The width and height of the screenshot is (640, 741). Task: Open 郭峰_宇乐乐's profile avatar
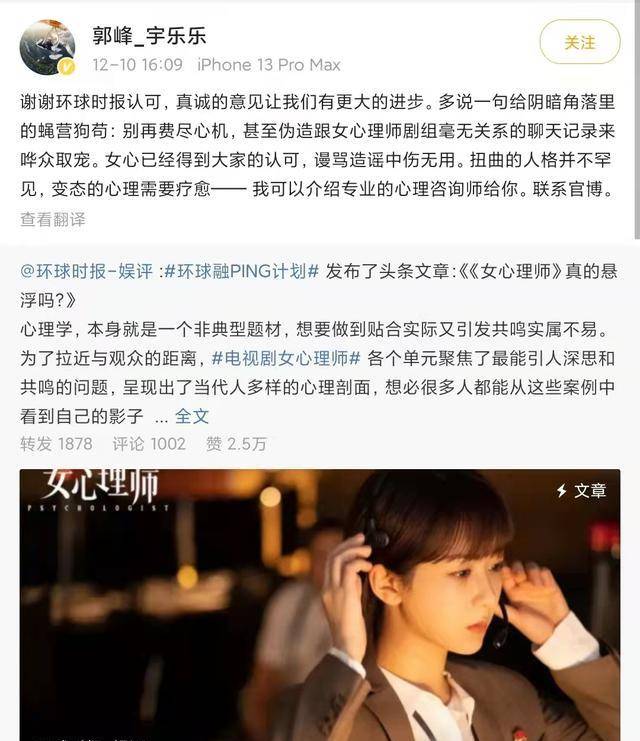pos(47,47)
